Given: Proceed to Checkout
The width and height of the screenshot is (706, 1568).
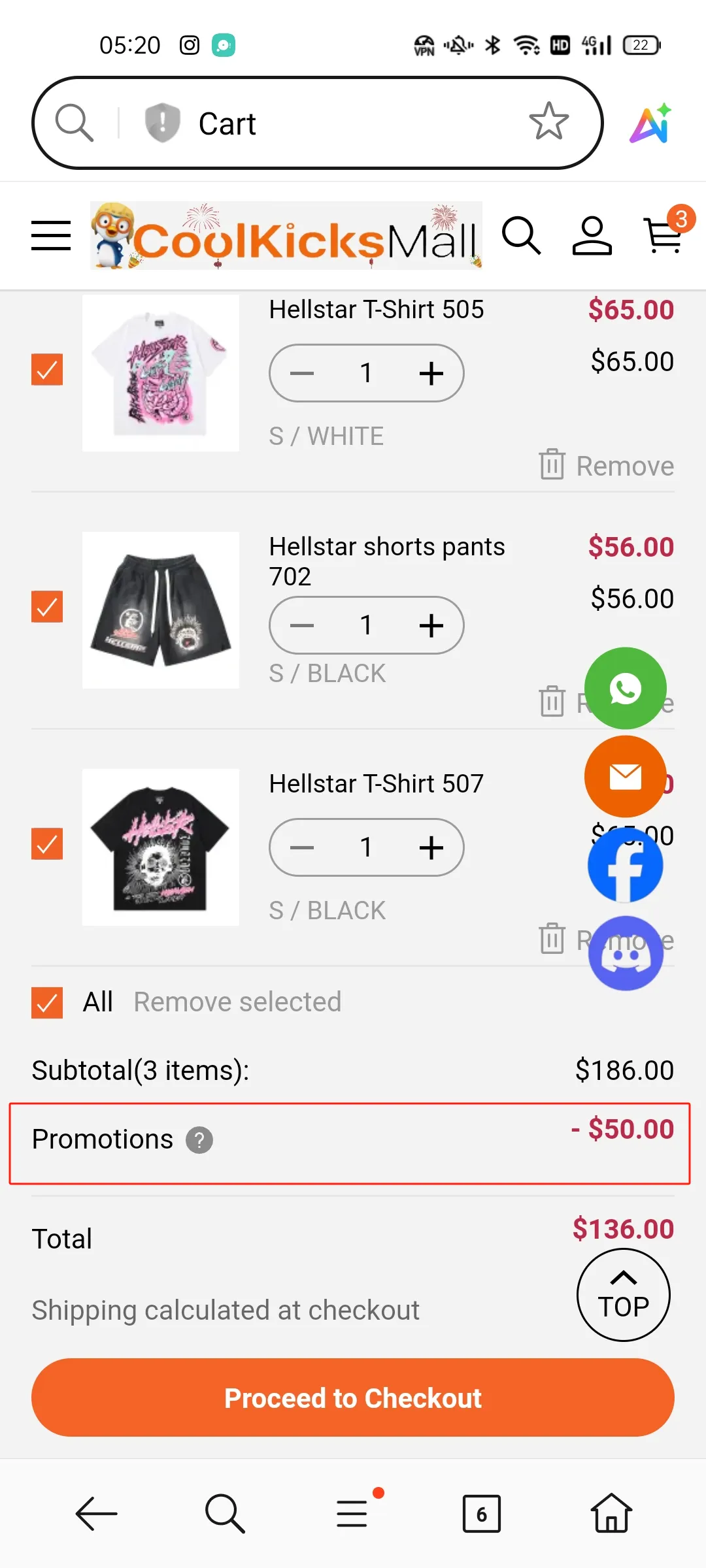Looking at the screenshot, I should click(353, 1397).
